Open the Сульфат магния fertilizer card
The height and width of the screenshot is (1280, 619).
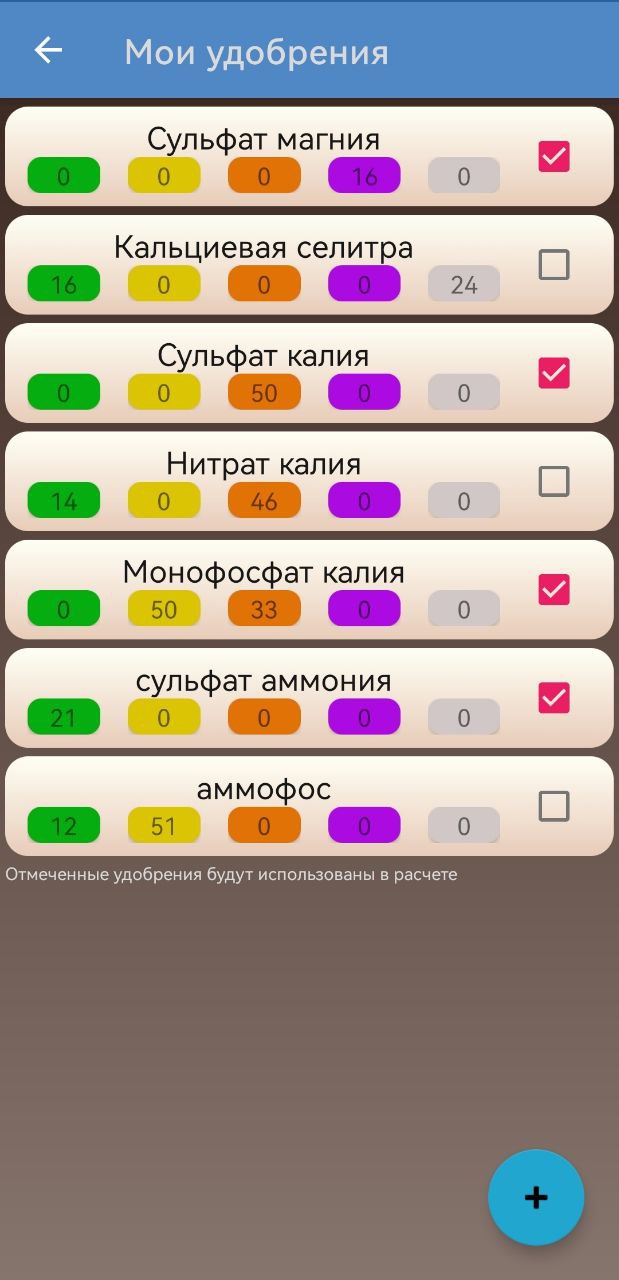(x=263, y=139)
